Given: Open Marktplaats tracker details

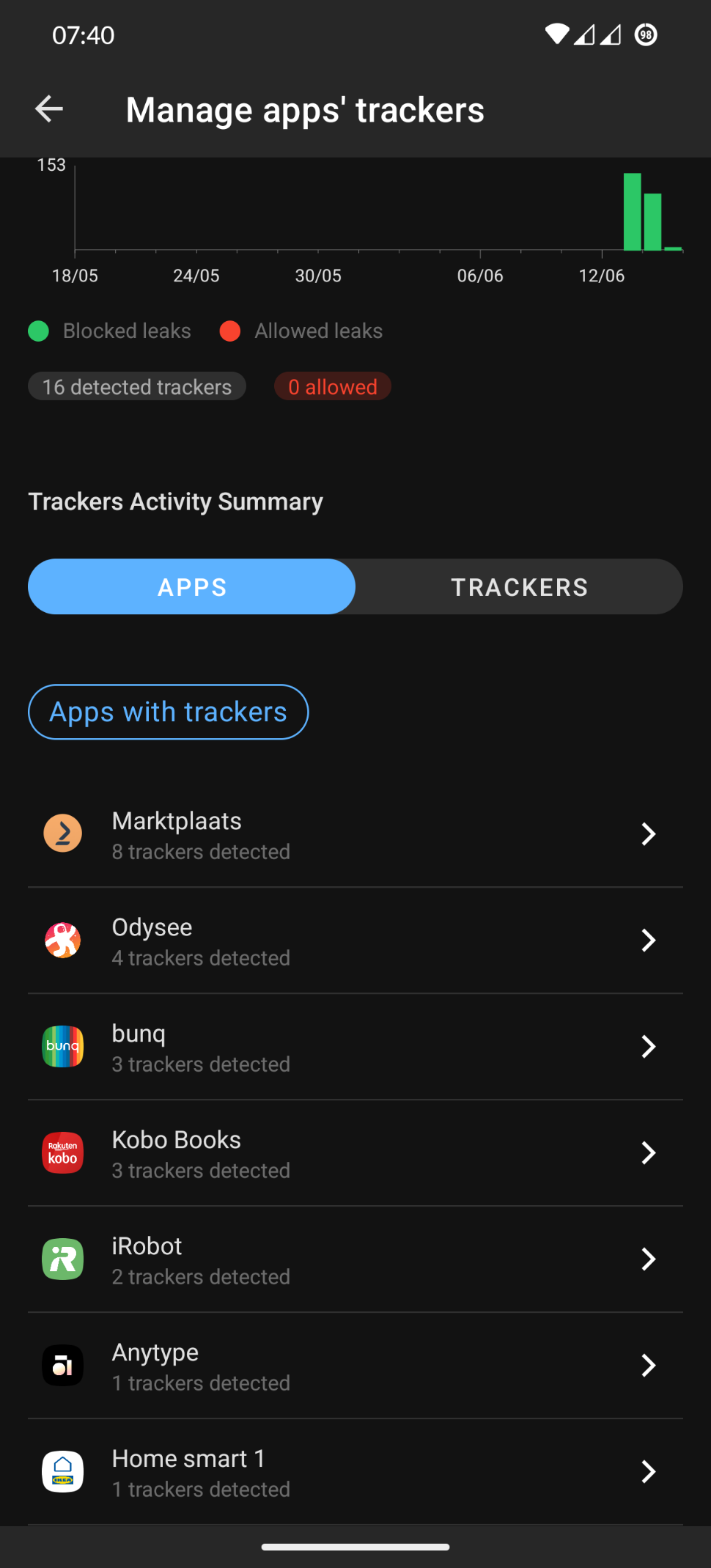Looking at the screenshot, I should (355, 834).
